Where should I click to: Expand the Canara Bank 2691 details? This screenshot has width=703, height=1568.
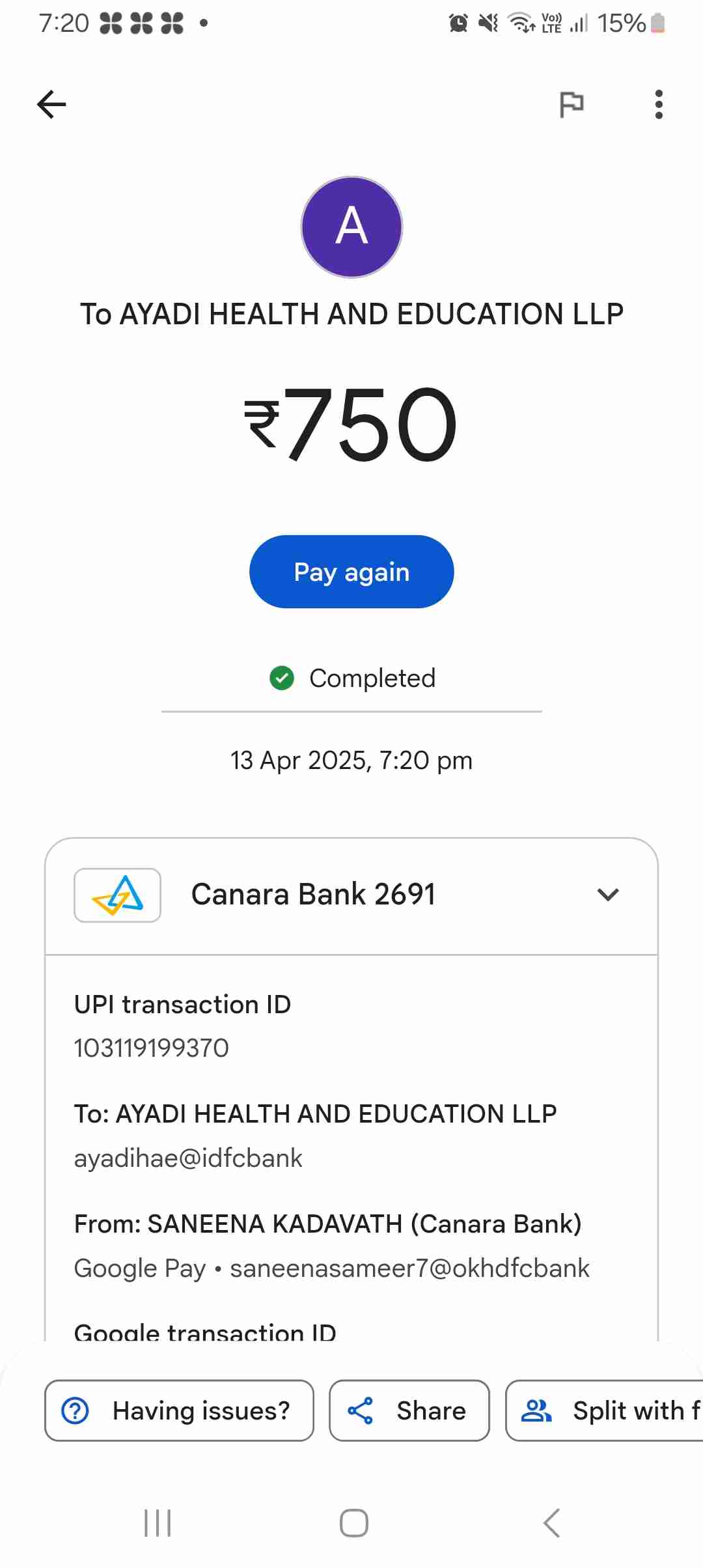pyautogui.click(x=607, y=895)
